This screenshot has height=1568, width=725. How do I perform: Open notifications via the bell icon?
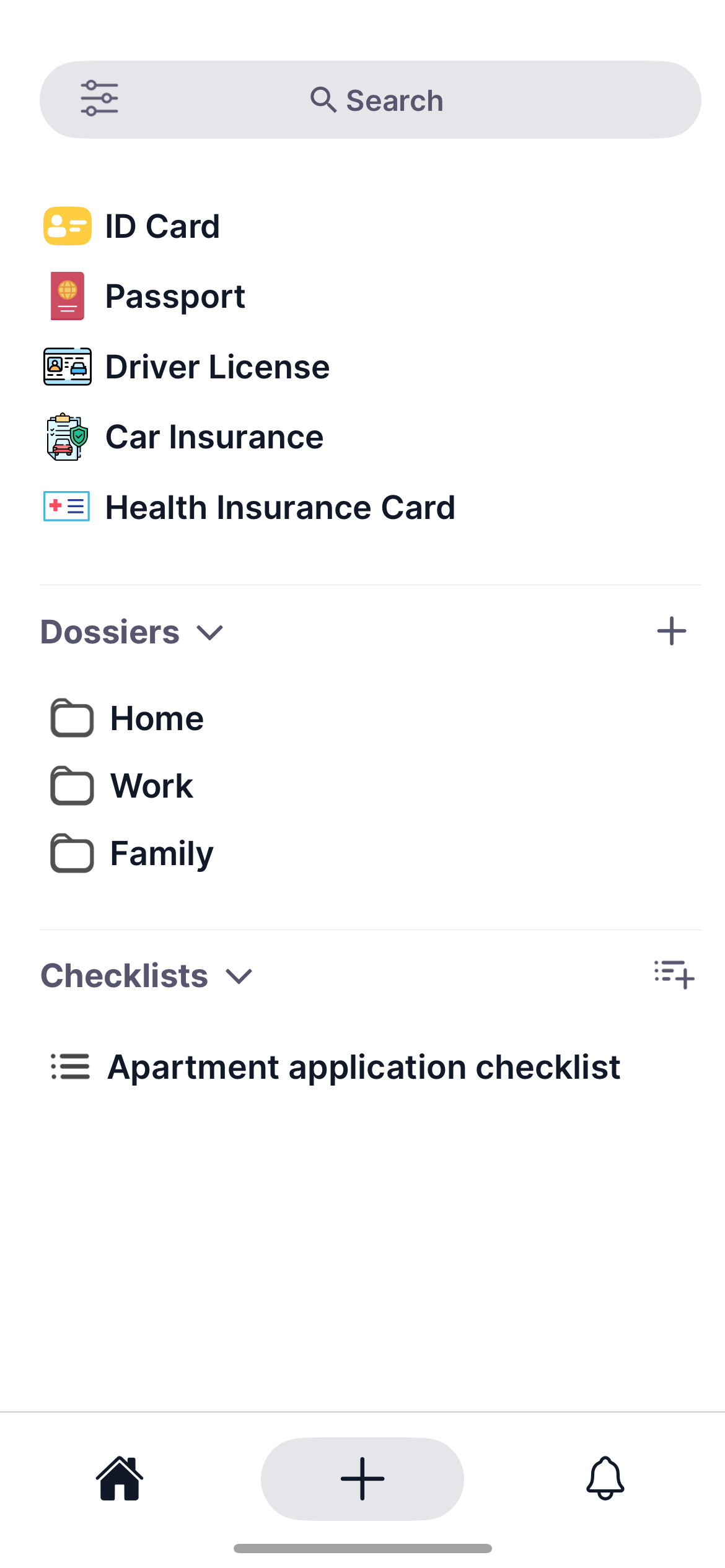coord(605,1479)
